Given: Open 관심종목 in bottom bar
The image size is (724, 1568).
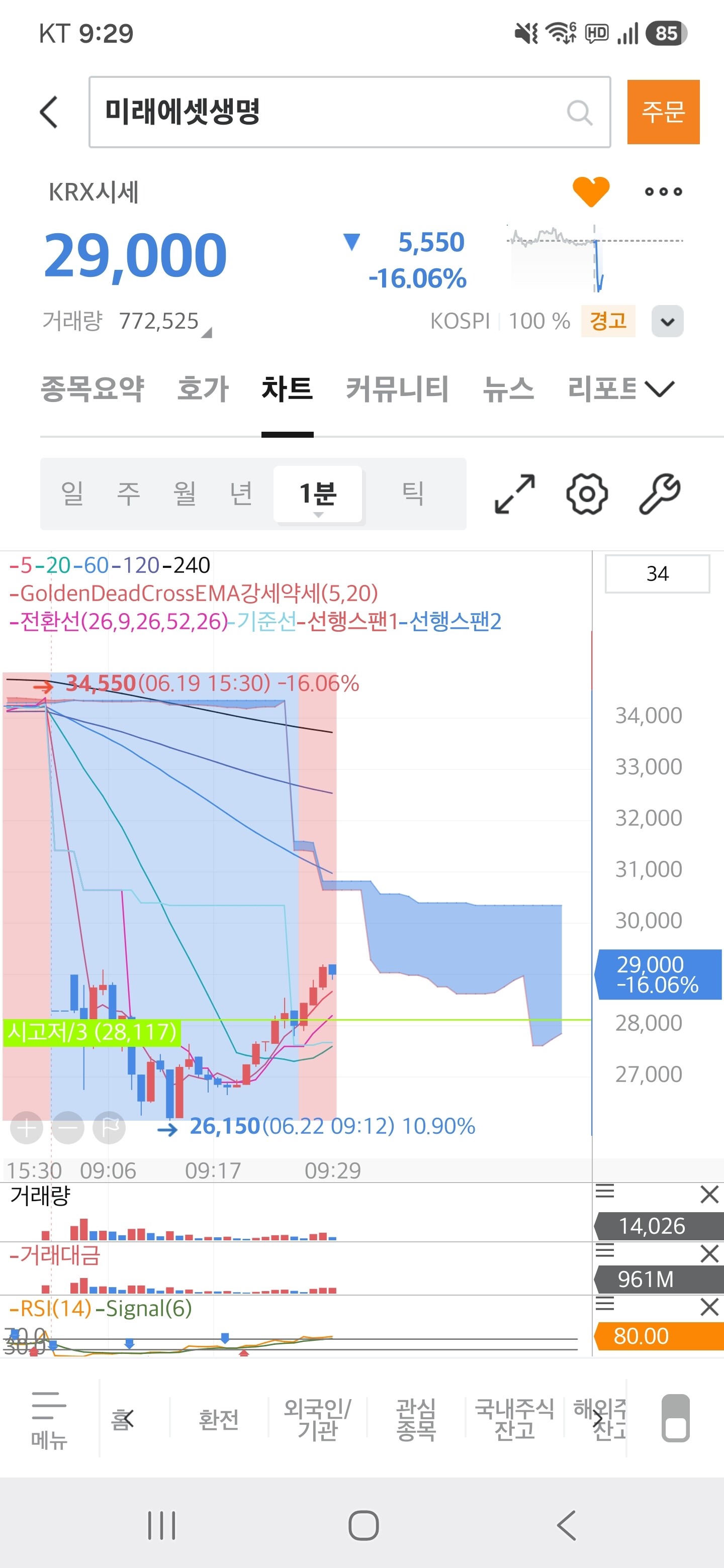Looking at the screenshot, I should click(x=416, y=1419).
